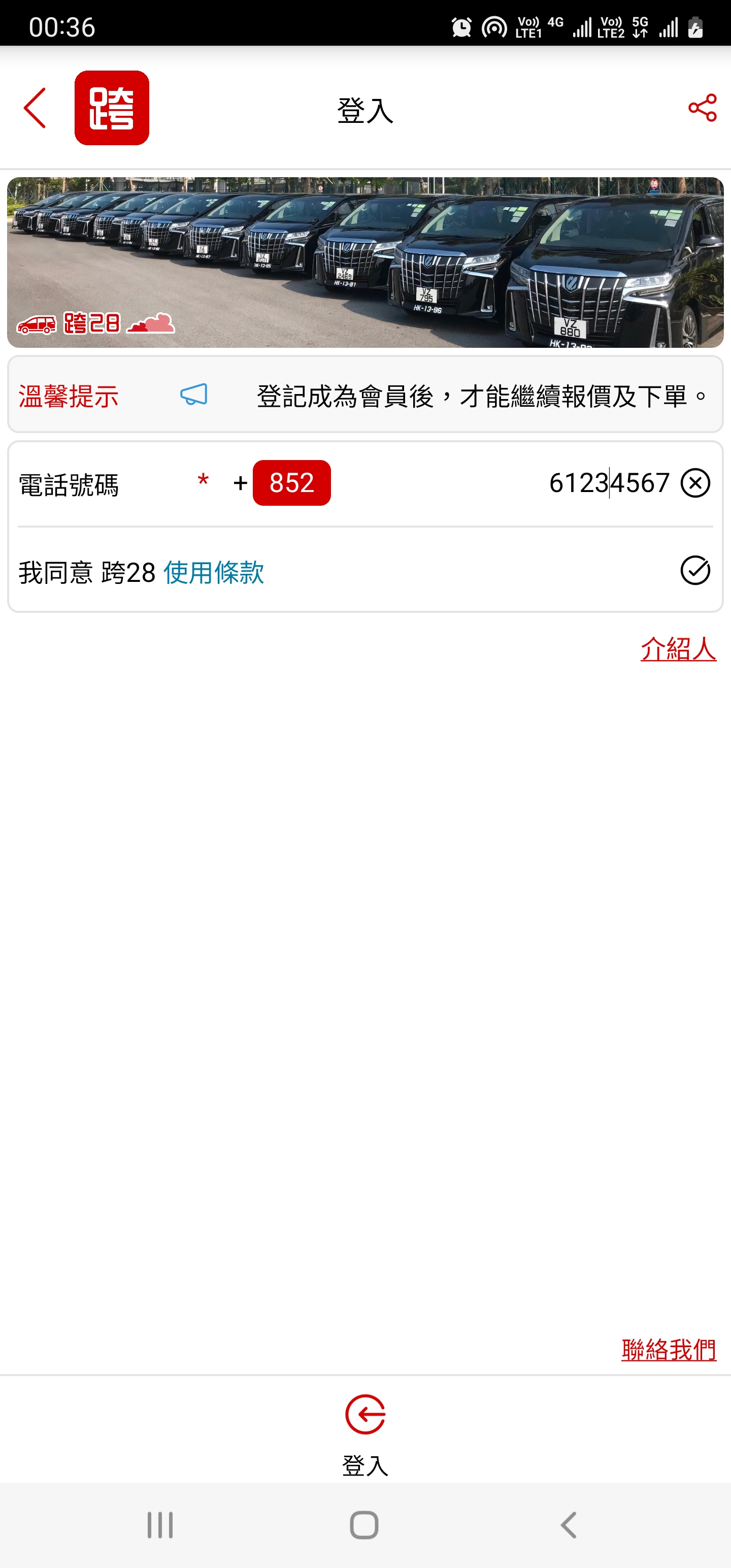Open the 使用條款 terms link

point(213,572)
